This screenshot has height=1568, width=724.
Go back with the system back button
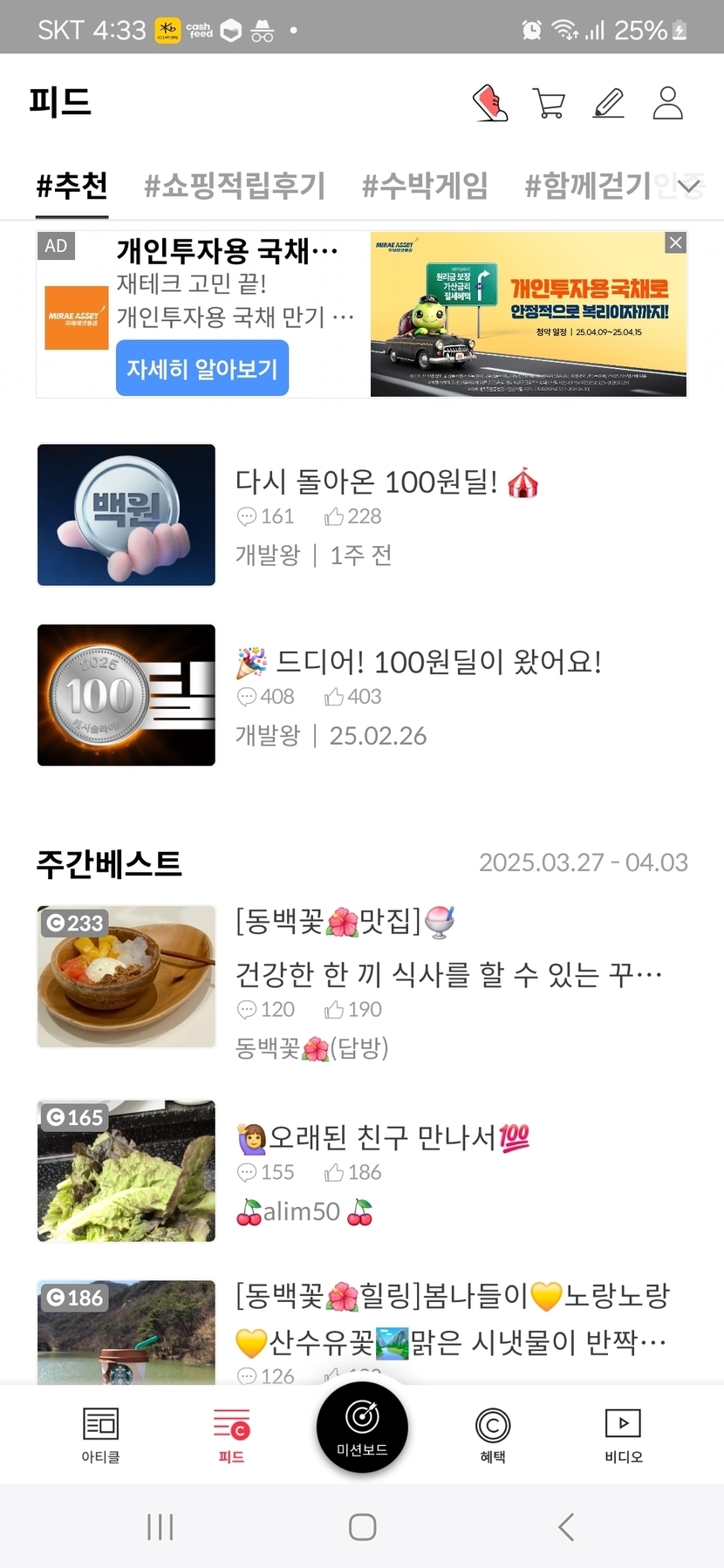(565, 1527)
